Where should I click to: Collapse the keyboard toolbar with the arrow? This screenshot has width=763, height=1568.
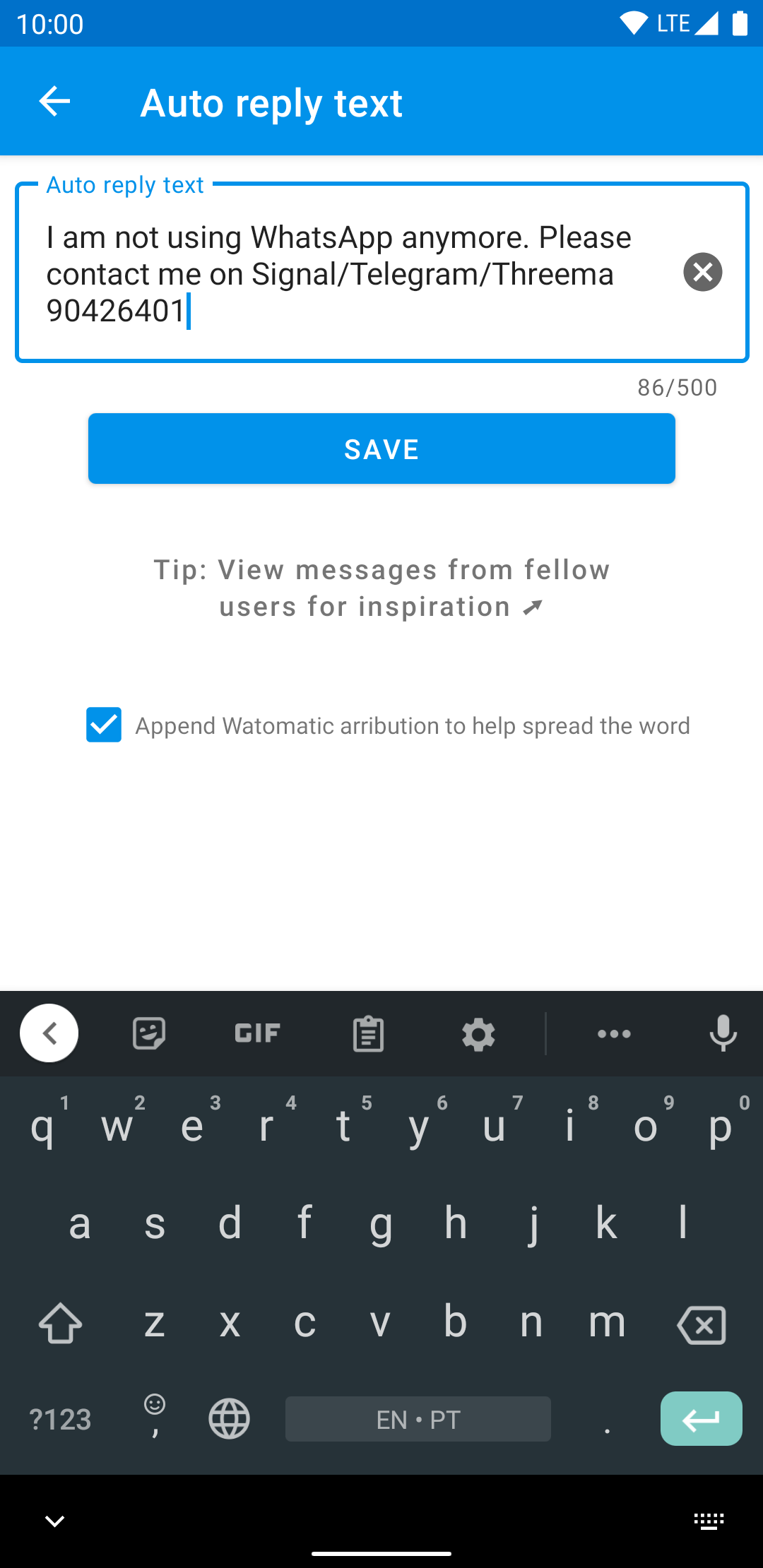pyautogui.click(x=49, y=1034)
